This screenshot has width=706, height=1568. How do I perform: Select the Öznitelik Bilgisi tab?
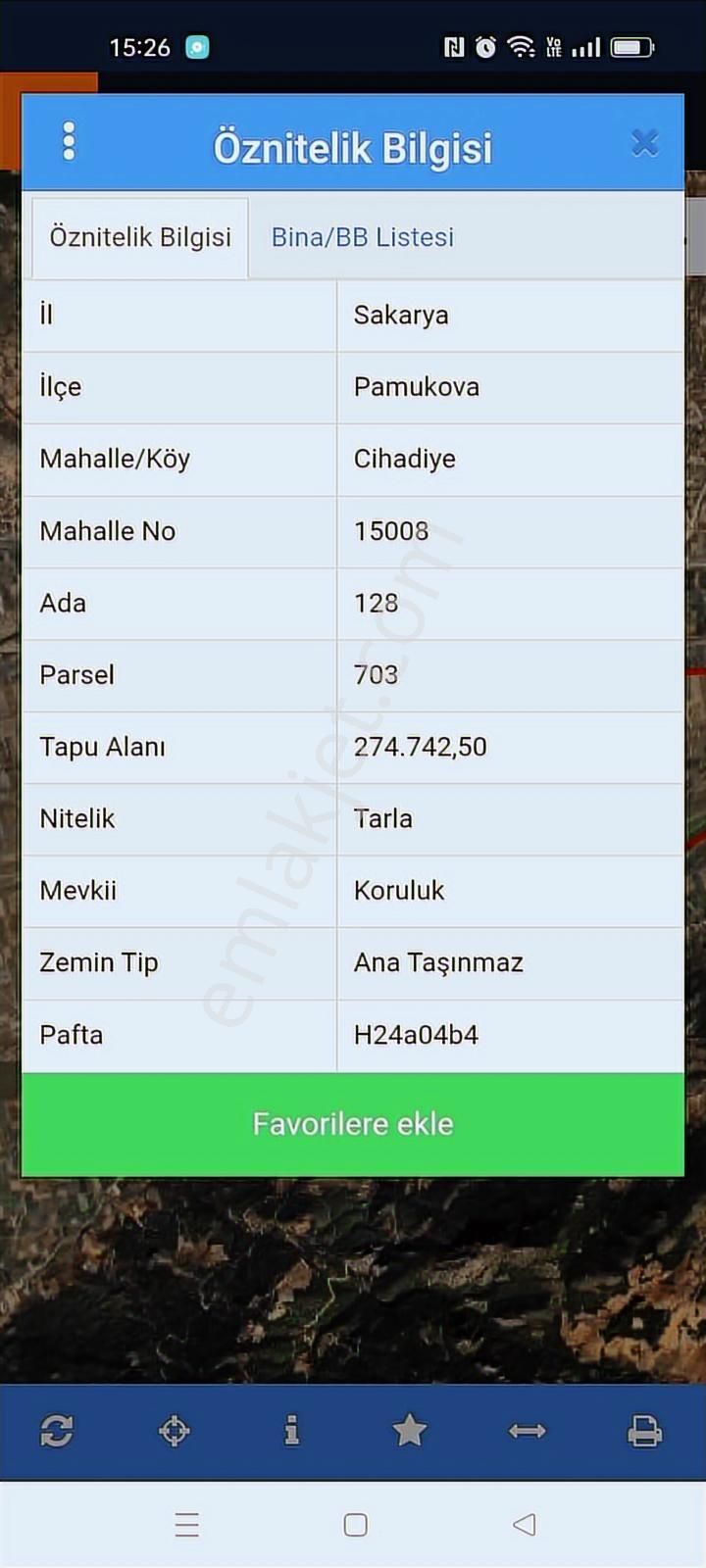point(140,237)
